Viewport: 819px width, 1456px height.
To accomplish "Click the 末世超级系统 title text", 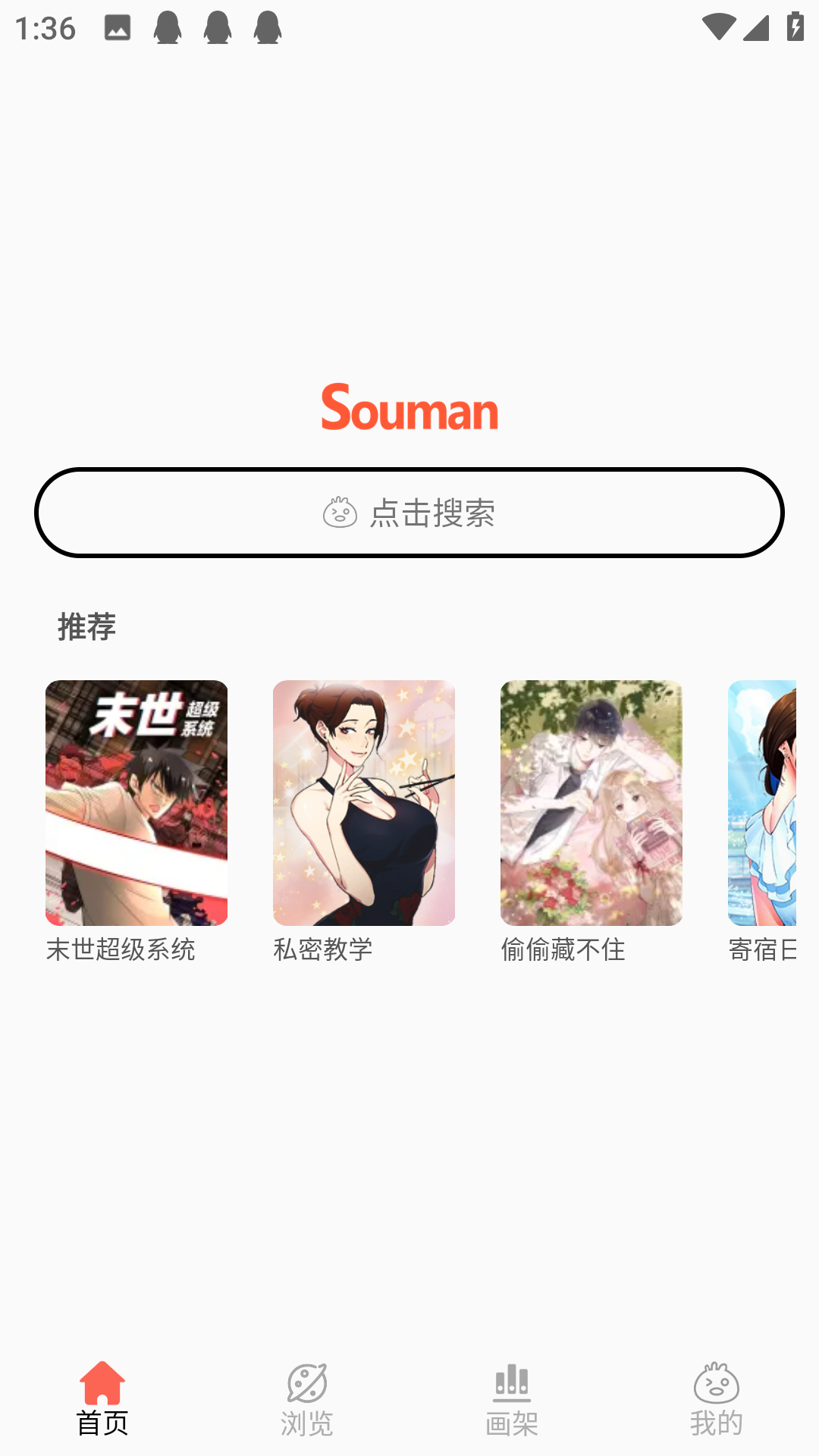I will tap(122, 949).
